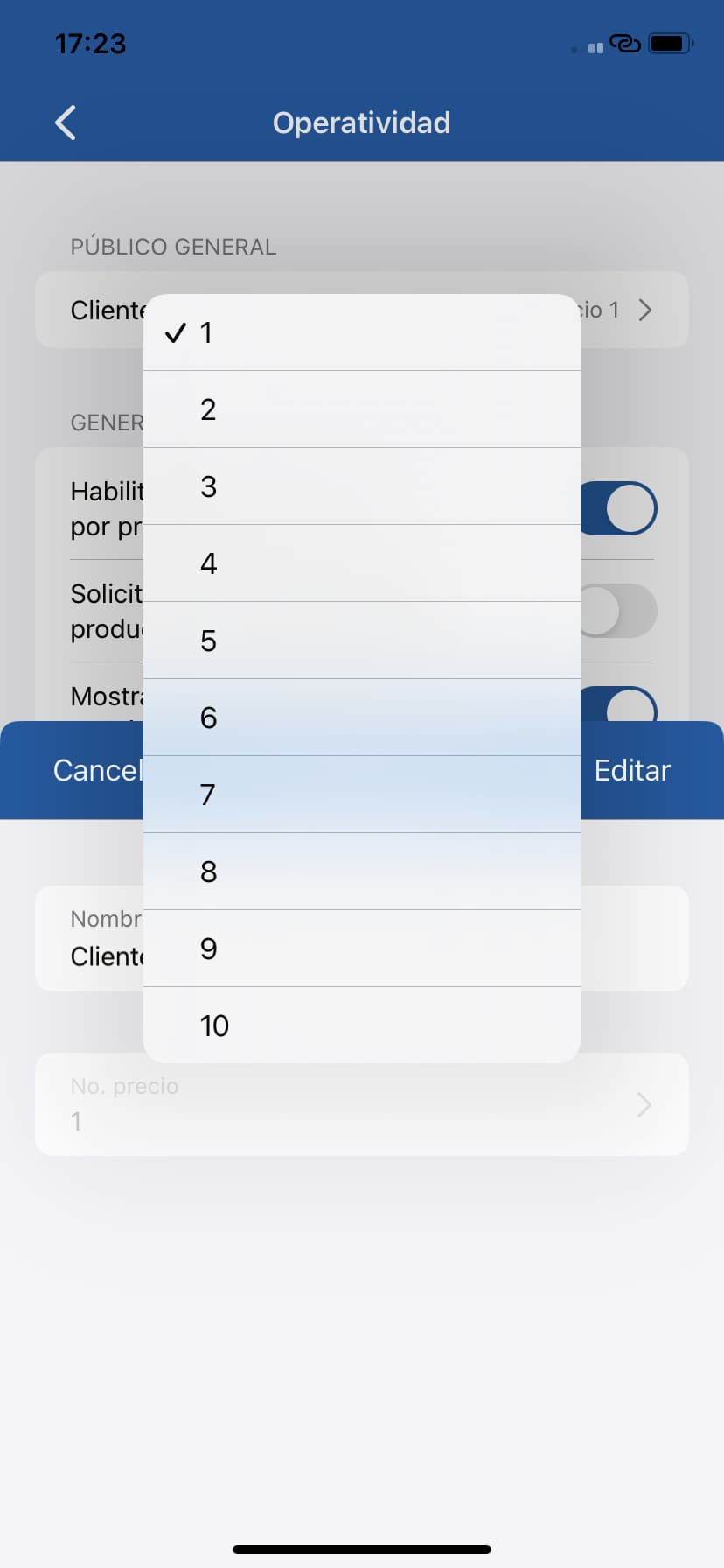
Task: Tap the Operatividad title bar
Action: (361, 122)
